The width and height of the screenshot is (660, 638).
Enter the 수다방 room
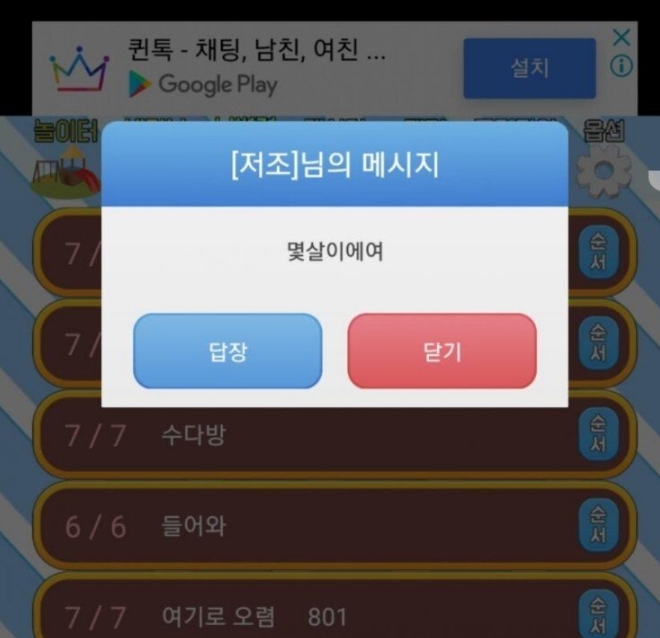300,436
